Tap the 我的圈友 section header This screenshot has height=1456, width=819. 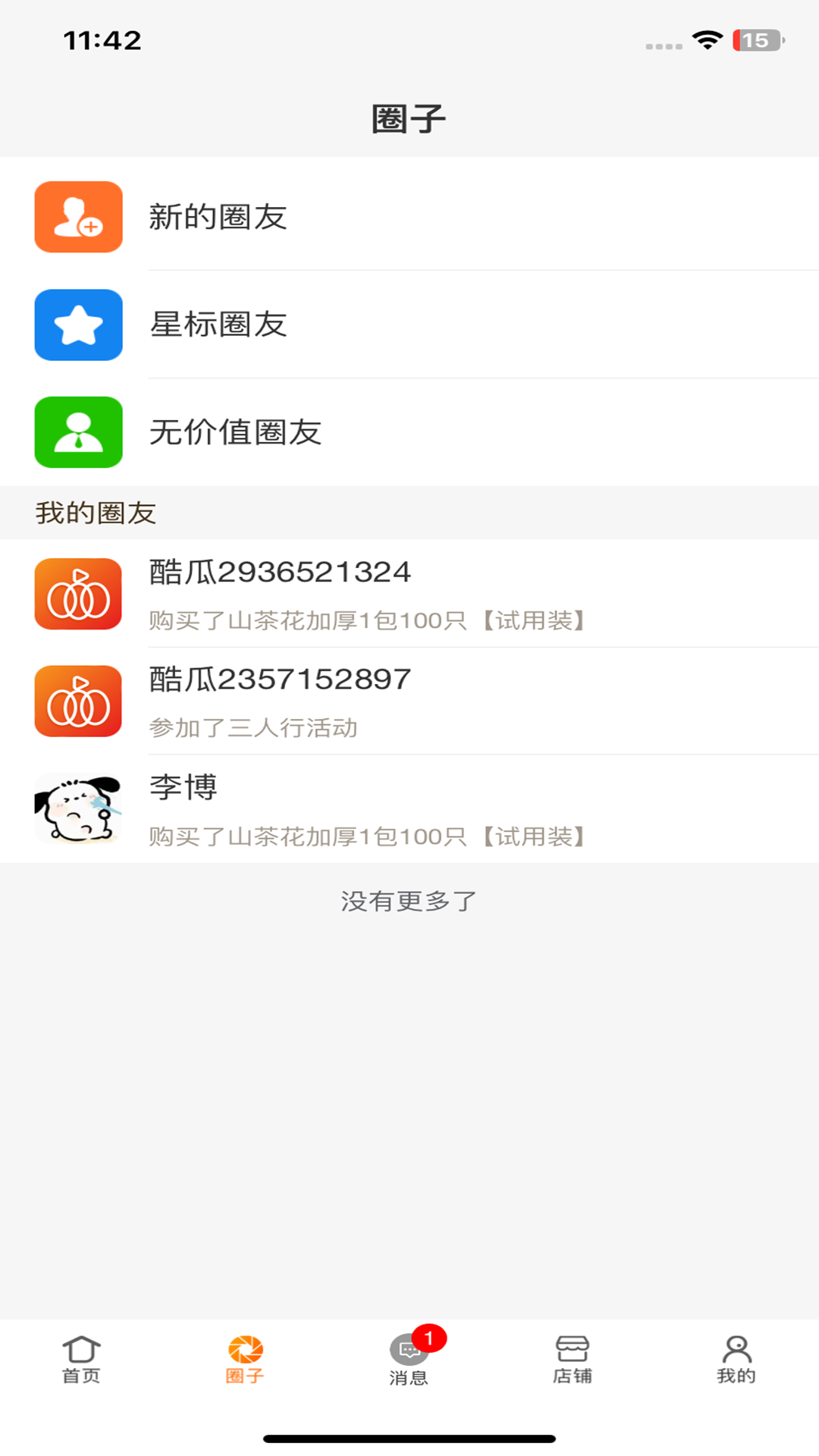(95, 510)
